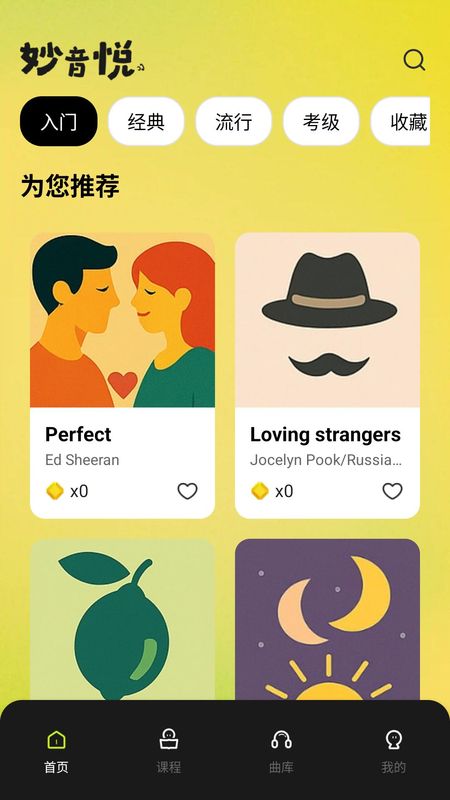Select the 考级 chip
Image resolution: width=450 pixels, height=800 pixels.
coord(321,121)
